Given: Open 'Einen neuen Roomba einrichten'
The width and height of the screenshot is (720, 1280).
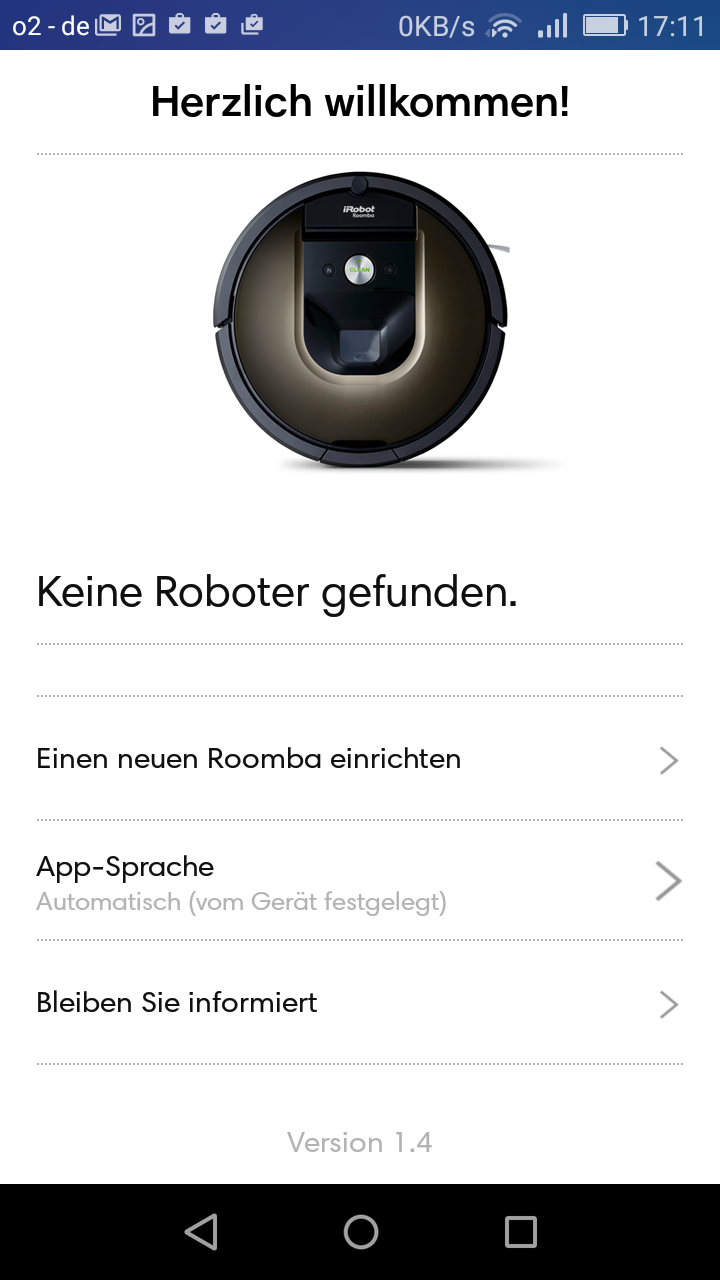Looking at the screenshot, I should pyautogui.click(x=360, y=759).
